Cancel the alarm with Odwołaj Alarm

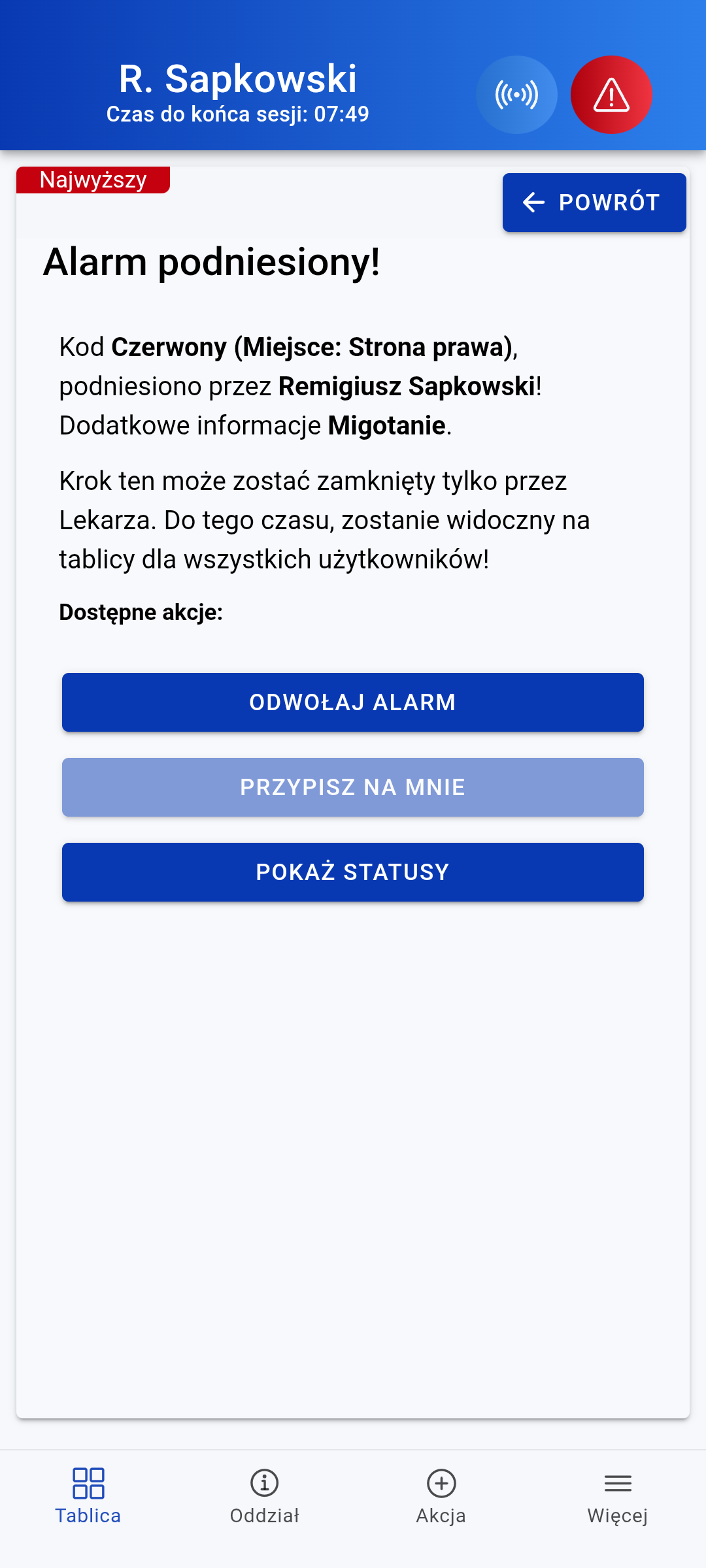click(353, 702)
